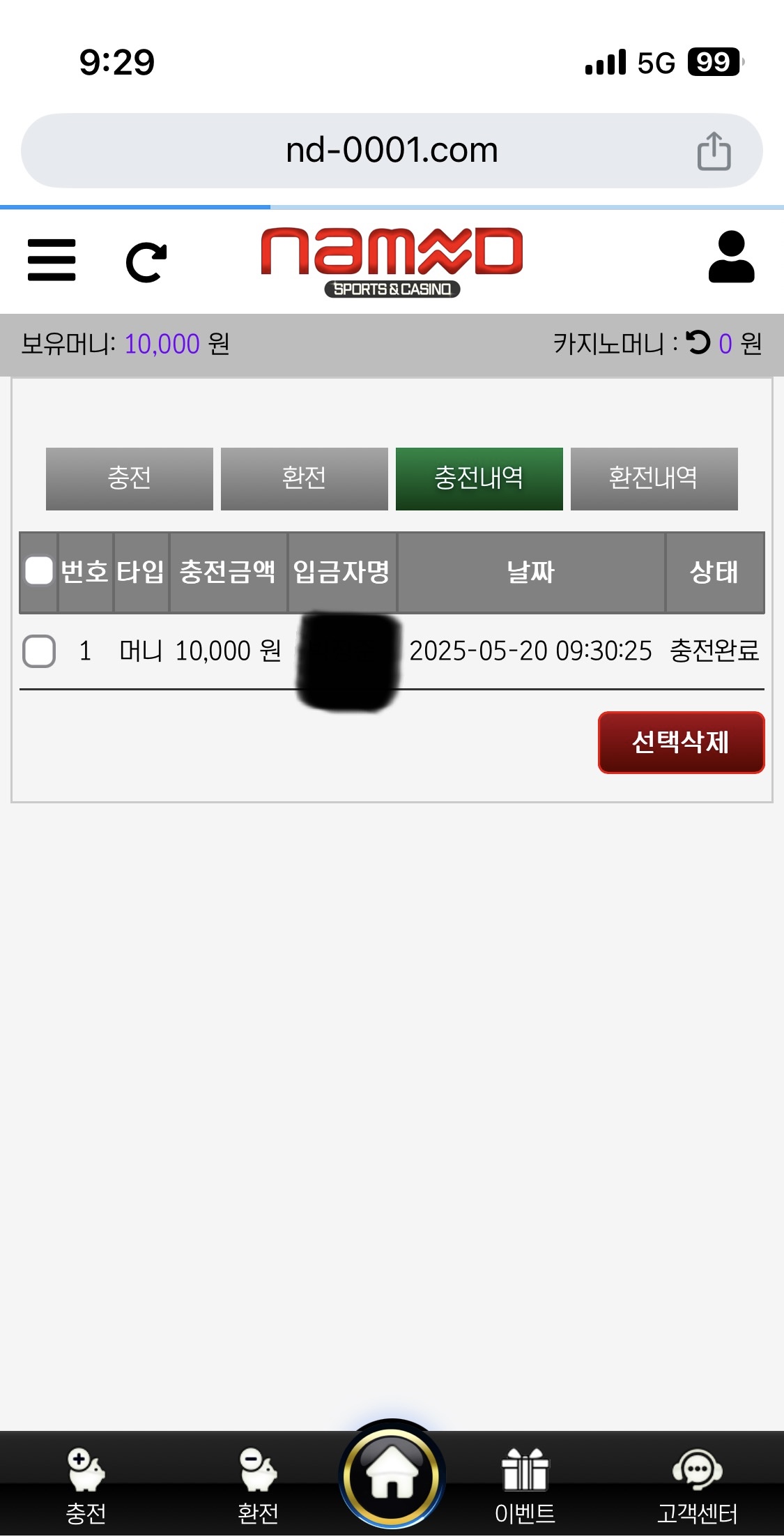Check the select-all box in the table header

click(x=39, y=571)
